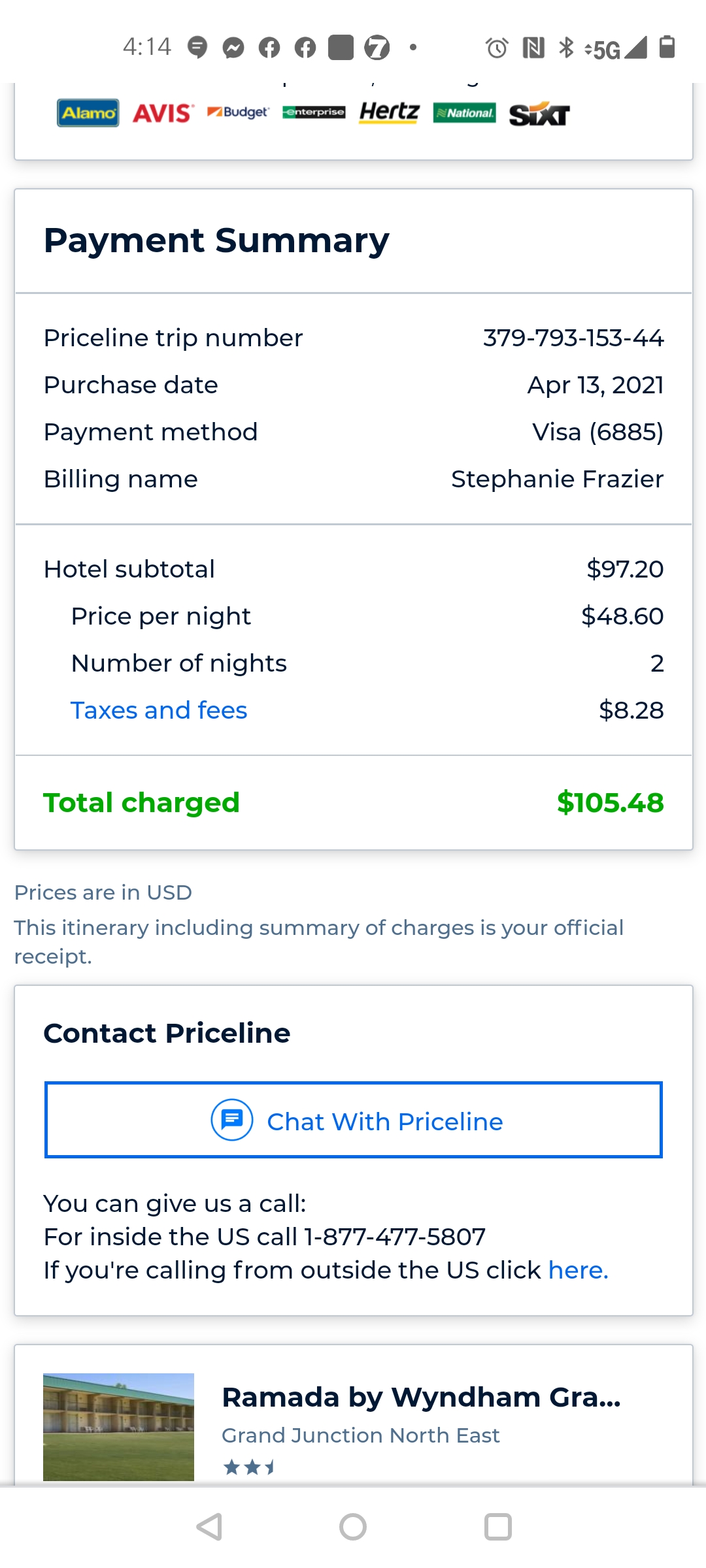
Task: Click the Chat With Priceline button
Action: pos(353,1120)
